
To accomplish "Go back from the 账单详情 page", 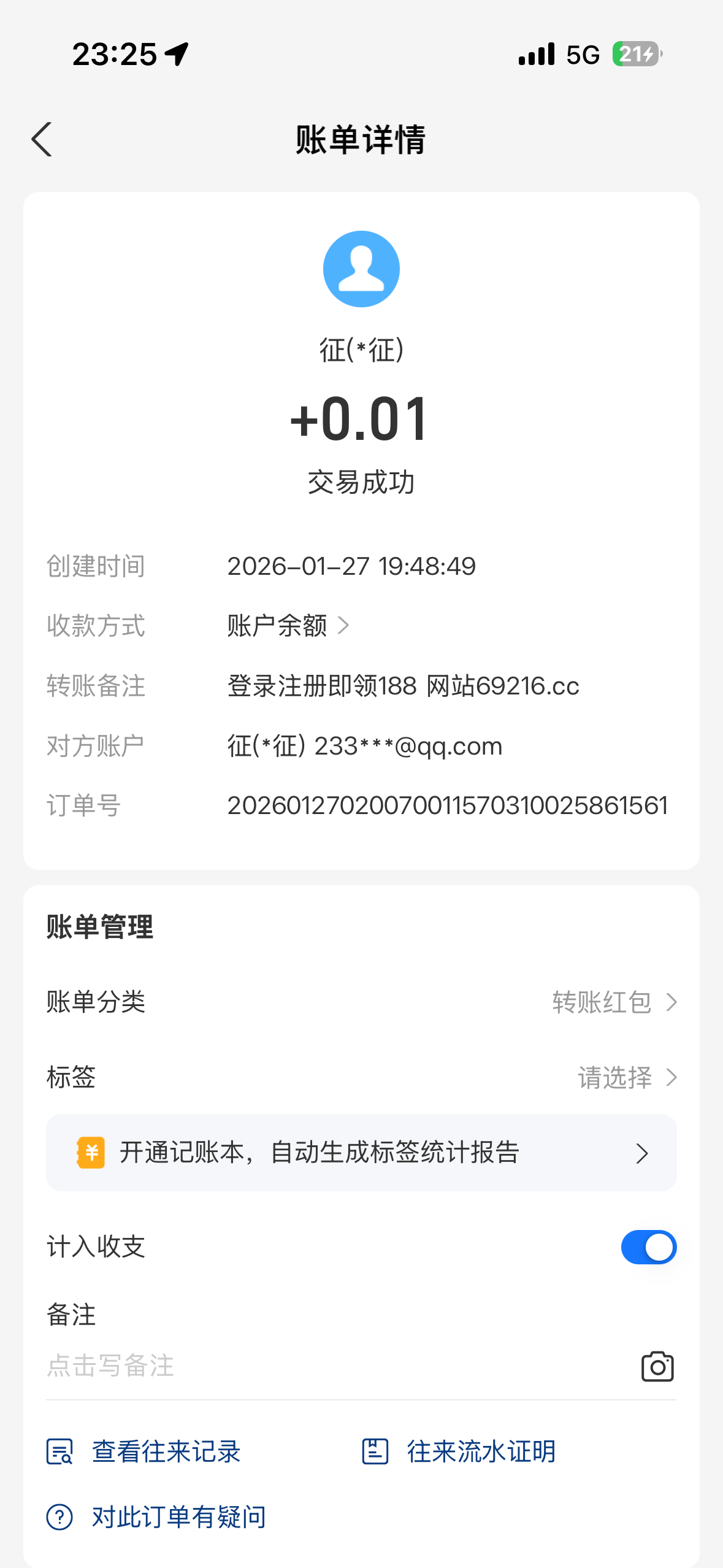I will coord(42,140).
